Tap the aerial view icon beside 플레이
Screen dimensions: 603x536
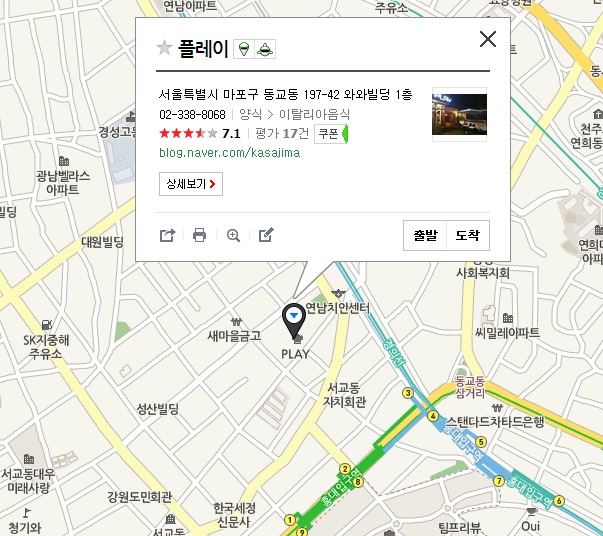(x=265, y=49)
